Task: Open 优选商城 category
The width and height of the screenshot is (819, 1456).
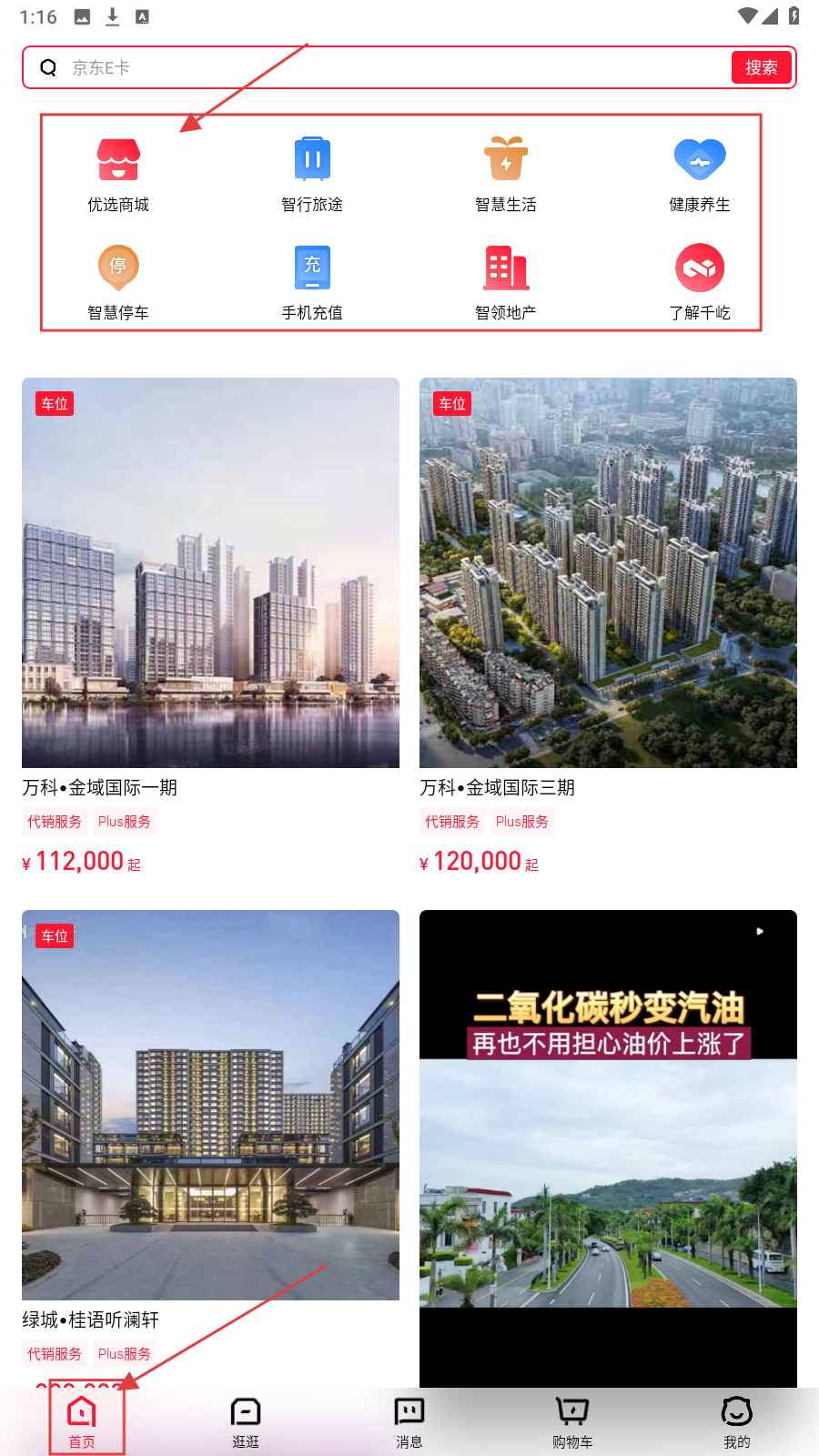Action: click(x=118, y=175)
